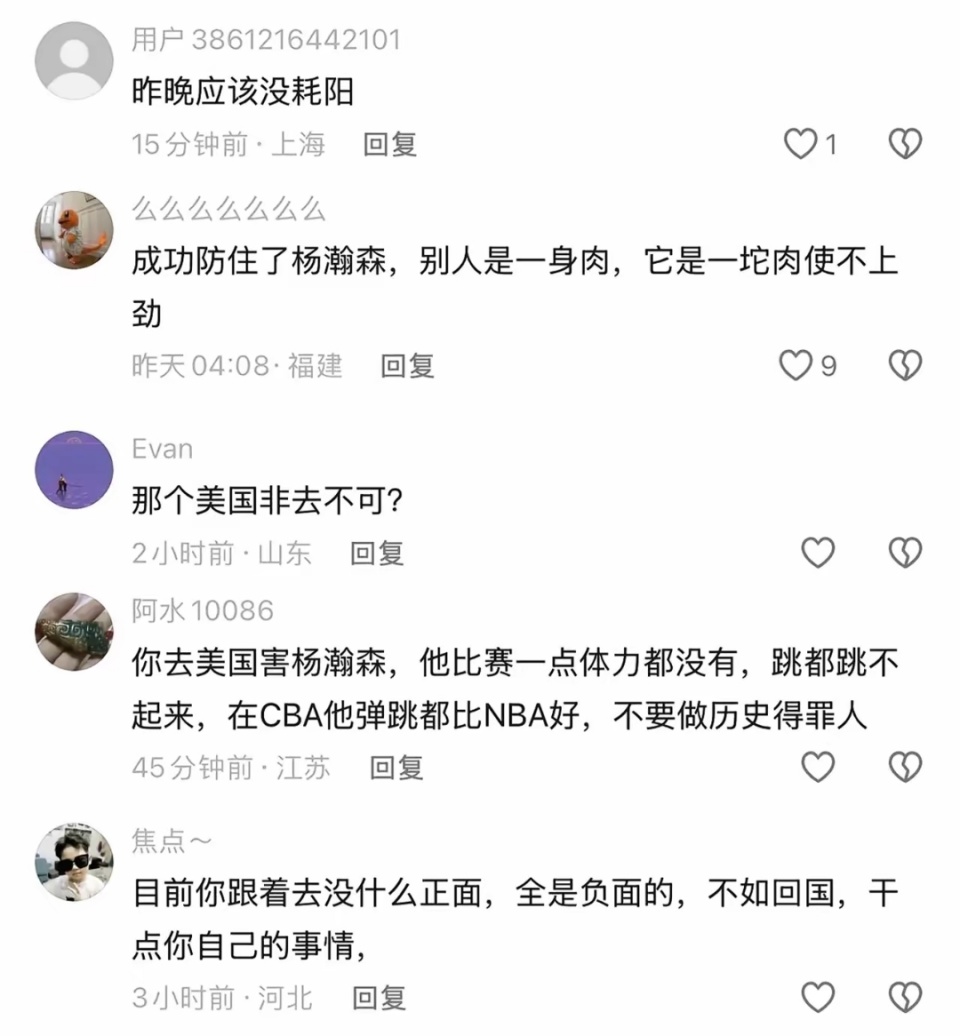This screenshot has width=960, height=1036.
Task: Dislike Evan's comment
Action: (x=905, y=552)
